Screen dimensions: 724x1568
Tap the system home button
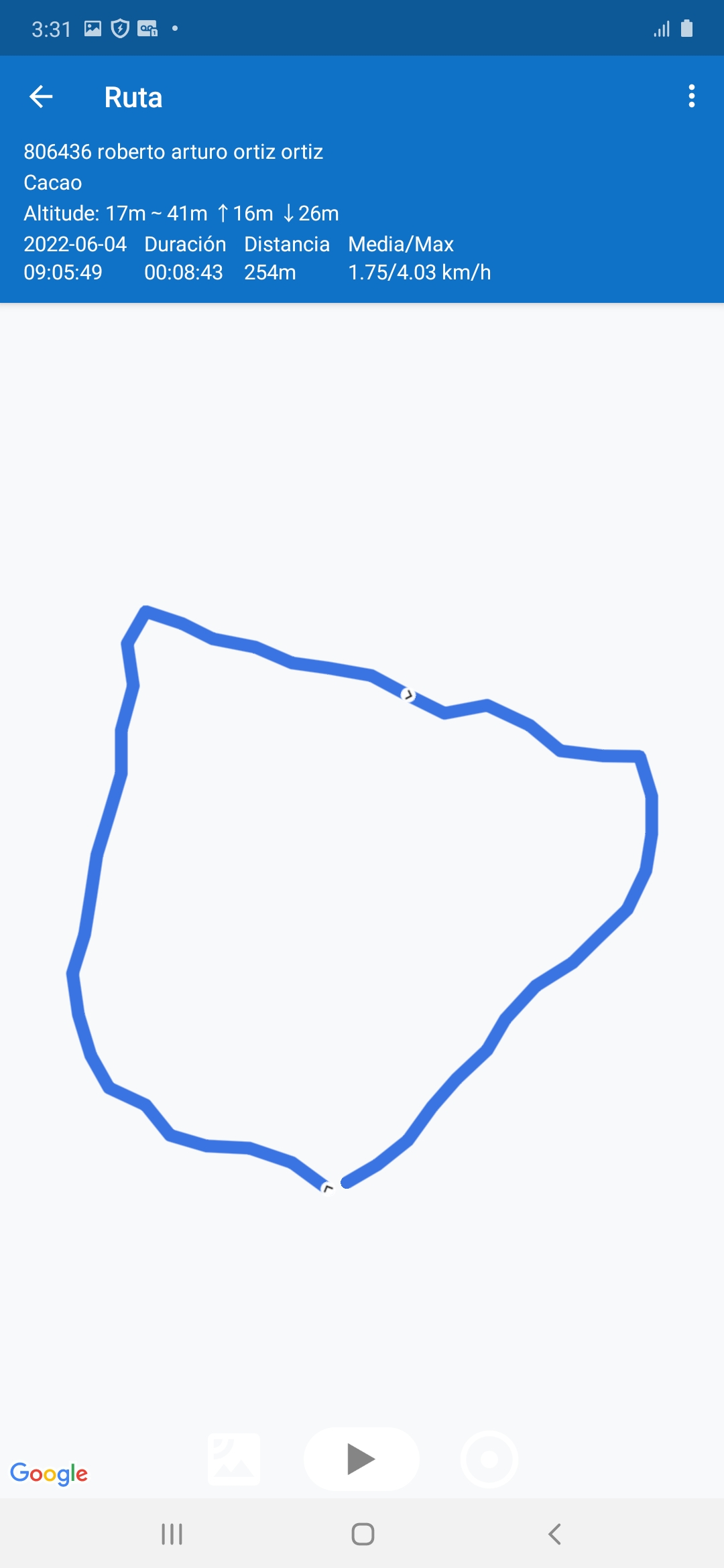point(363,1534)
